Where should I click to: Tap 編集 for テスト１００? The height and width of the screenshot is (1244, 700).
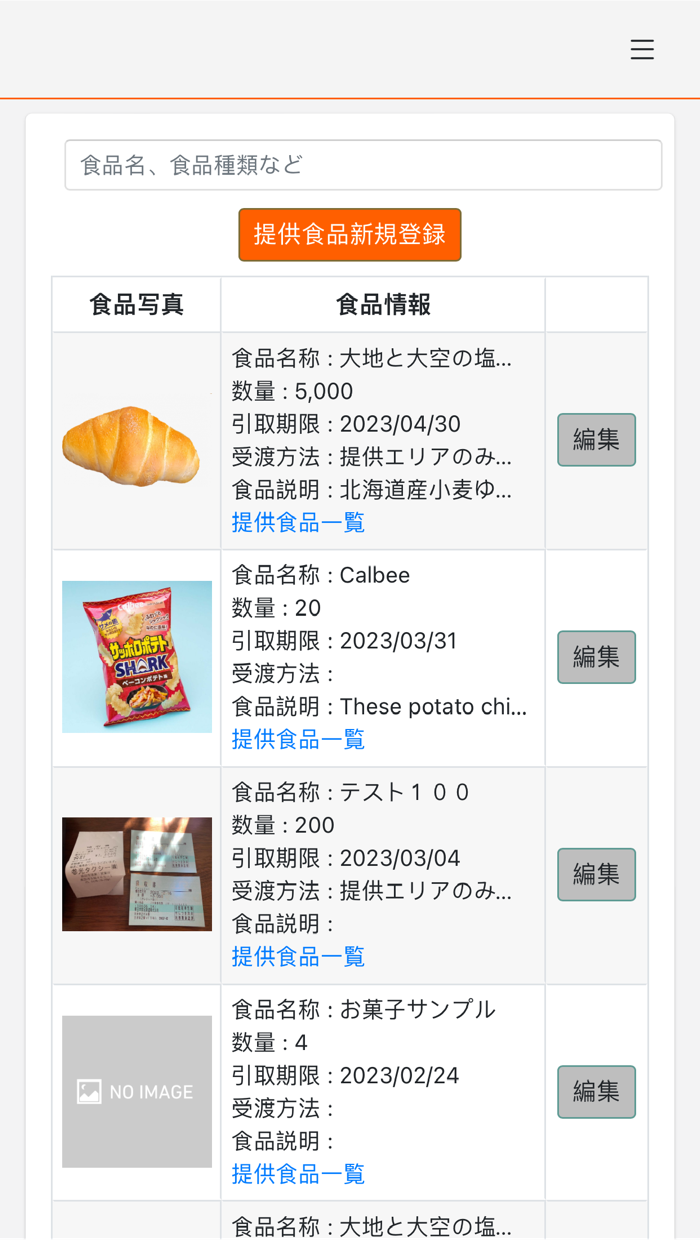click(x=596, y=875)
